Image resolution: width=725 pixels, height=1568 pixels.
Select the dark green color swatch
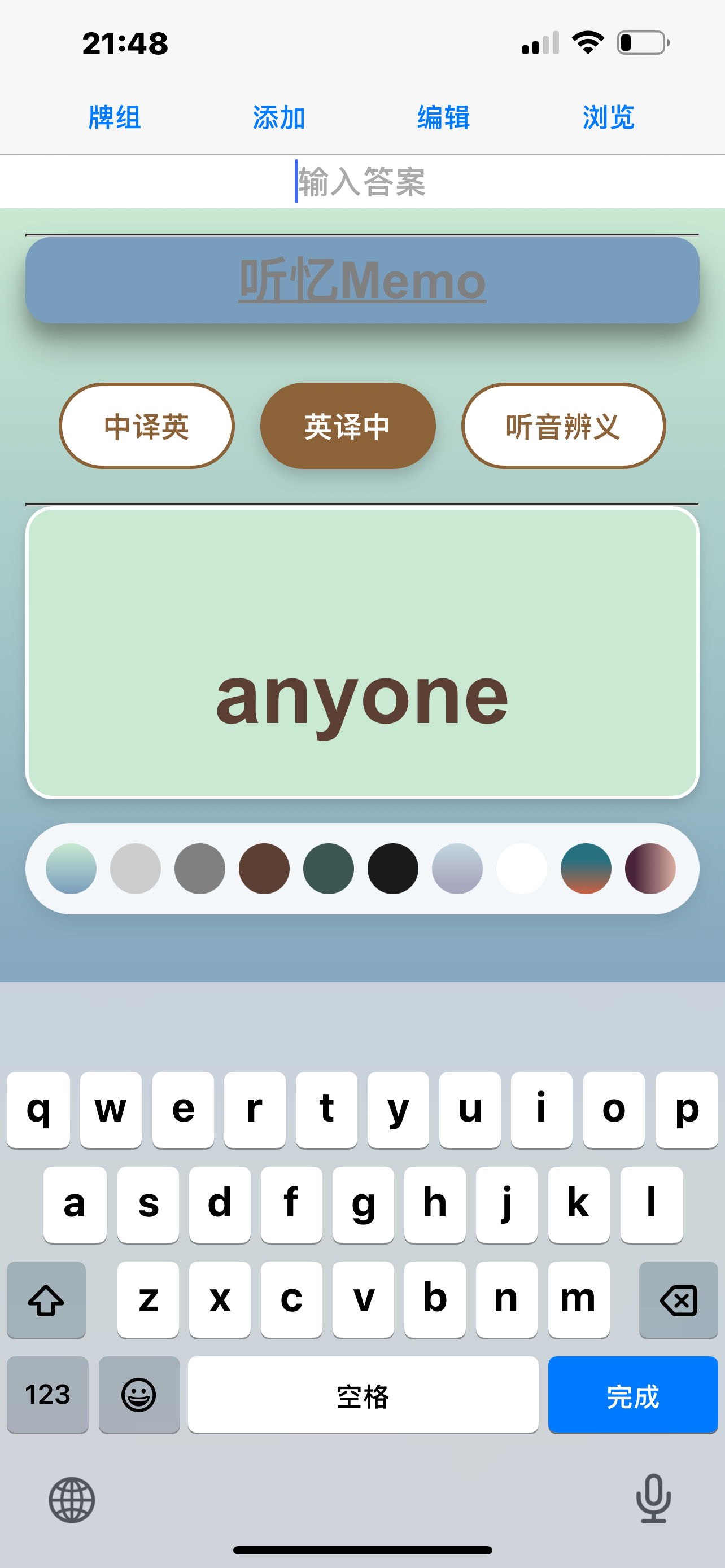(x=329, y=869)
